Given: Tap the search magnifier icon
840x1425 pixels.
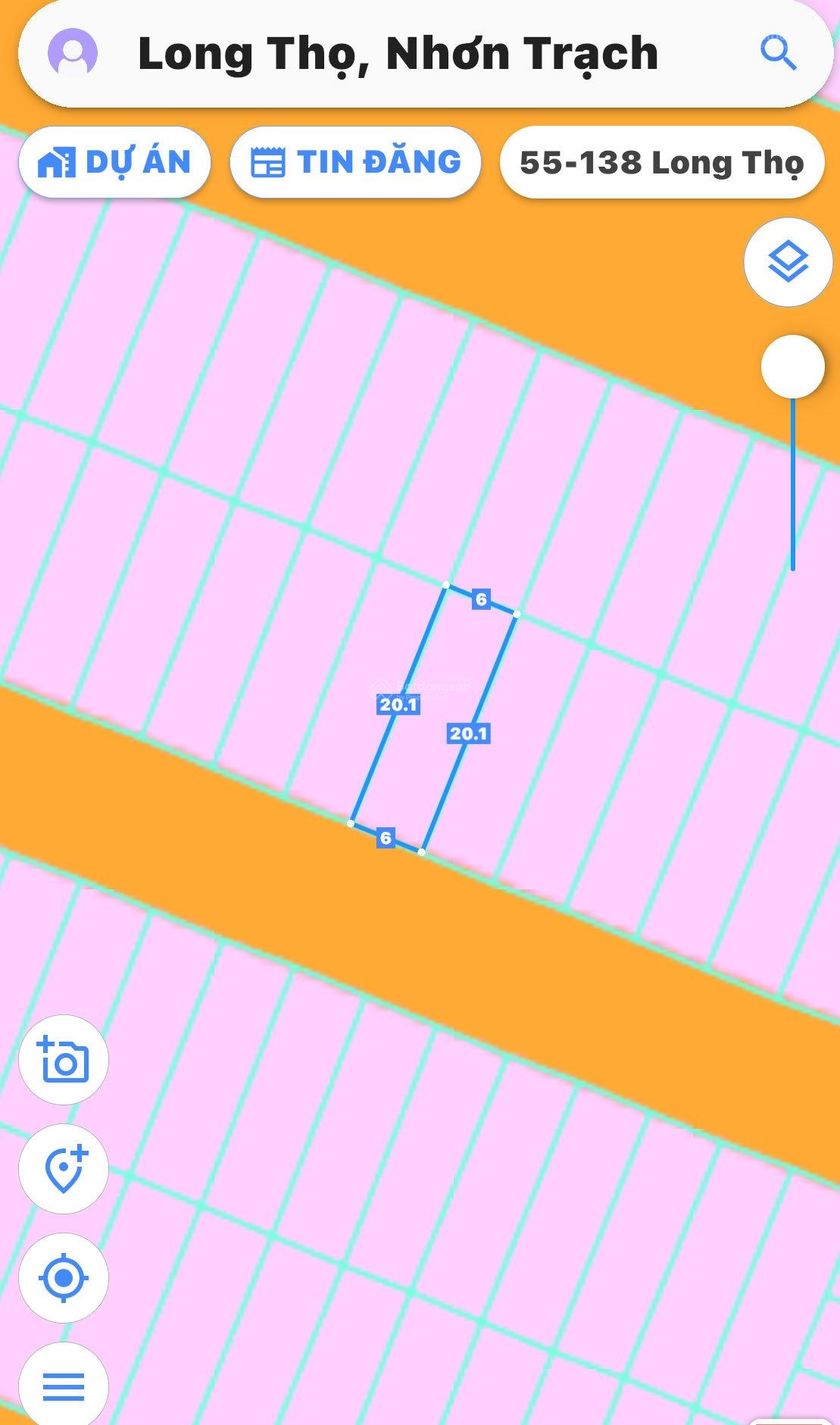Looking at the screenshot, I should coord(777,53).
